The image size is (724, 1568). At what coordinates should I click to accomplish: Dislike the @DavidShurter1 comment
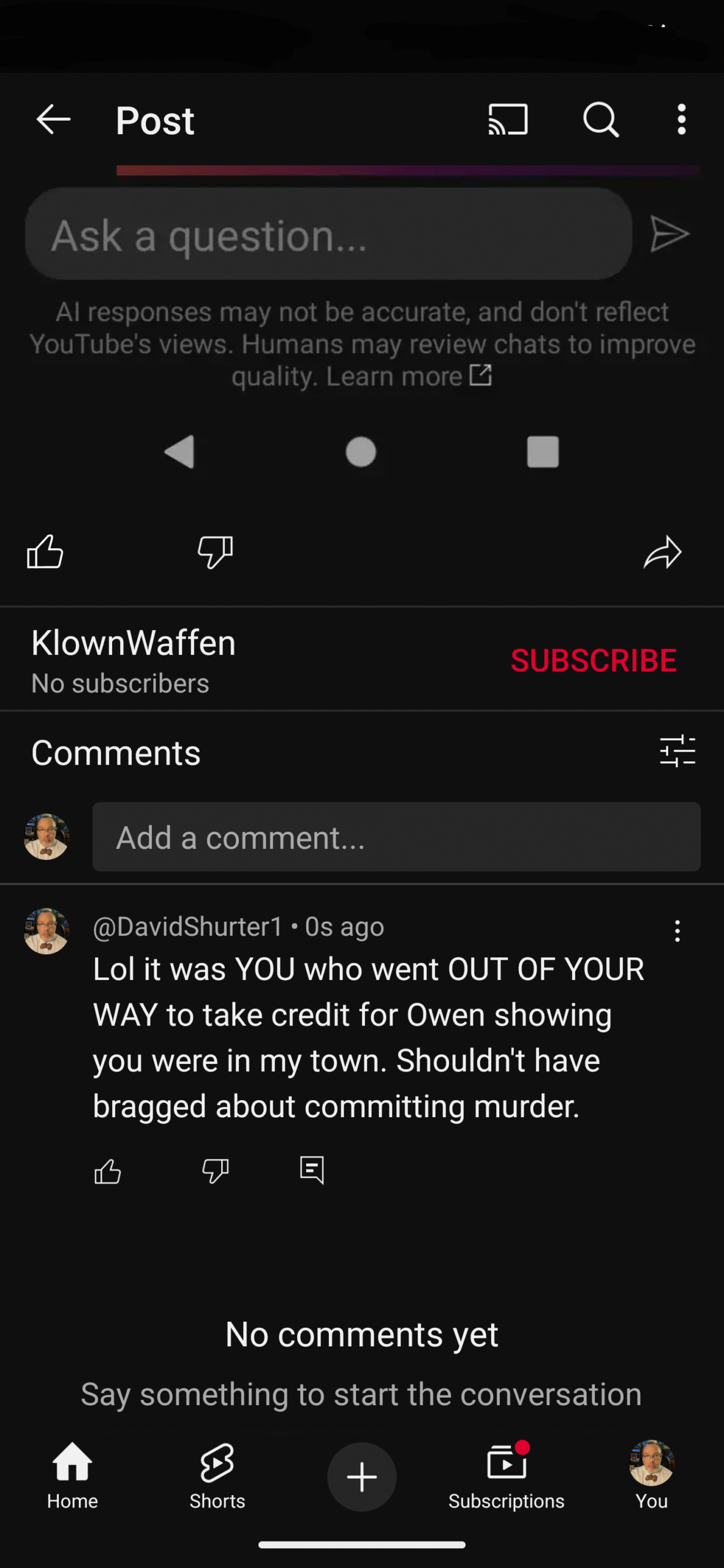[215, 1171]
